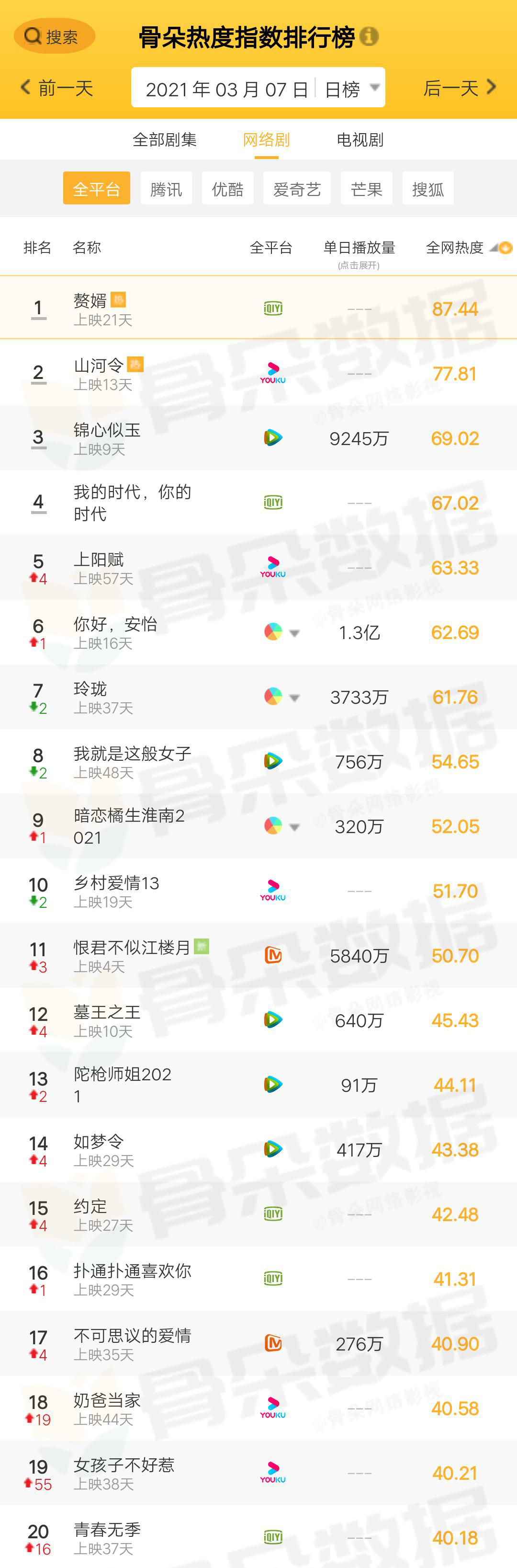
Task: Select the 腾讯 platform filter
Action: 166,189
